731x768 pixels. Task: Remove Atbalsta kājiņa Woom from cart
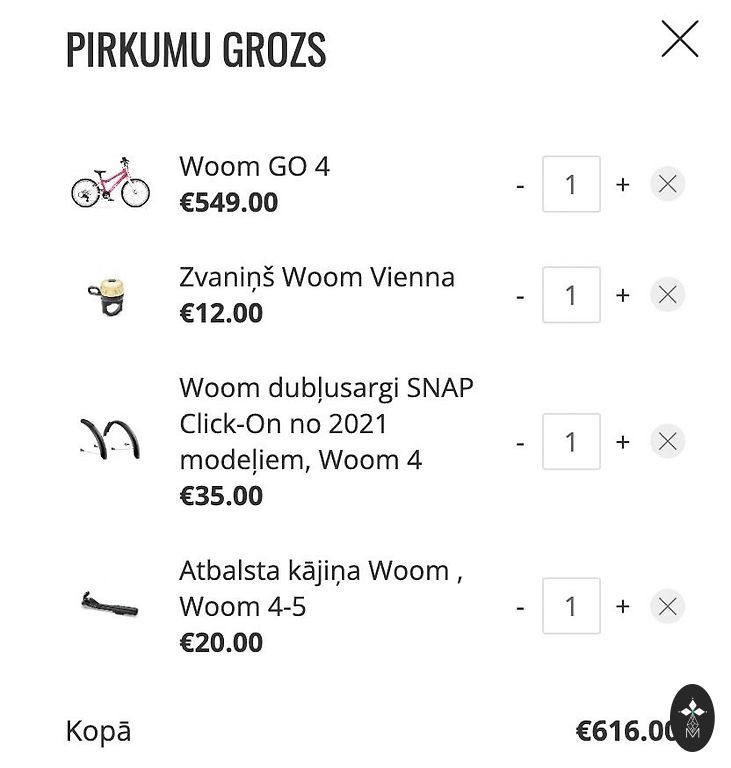(x=667, y=606)
